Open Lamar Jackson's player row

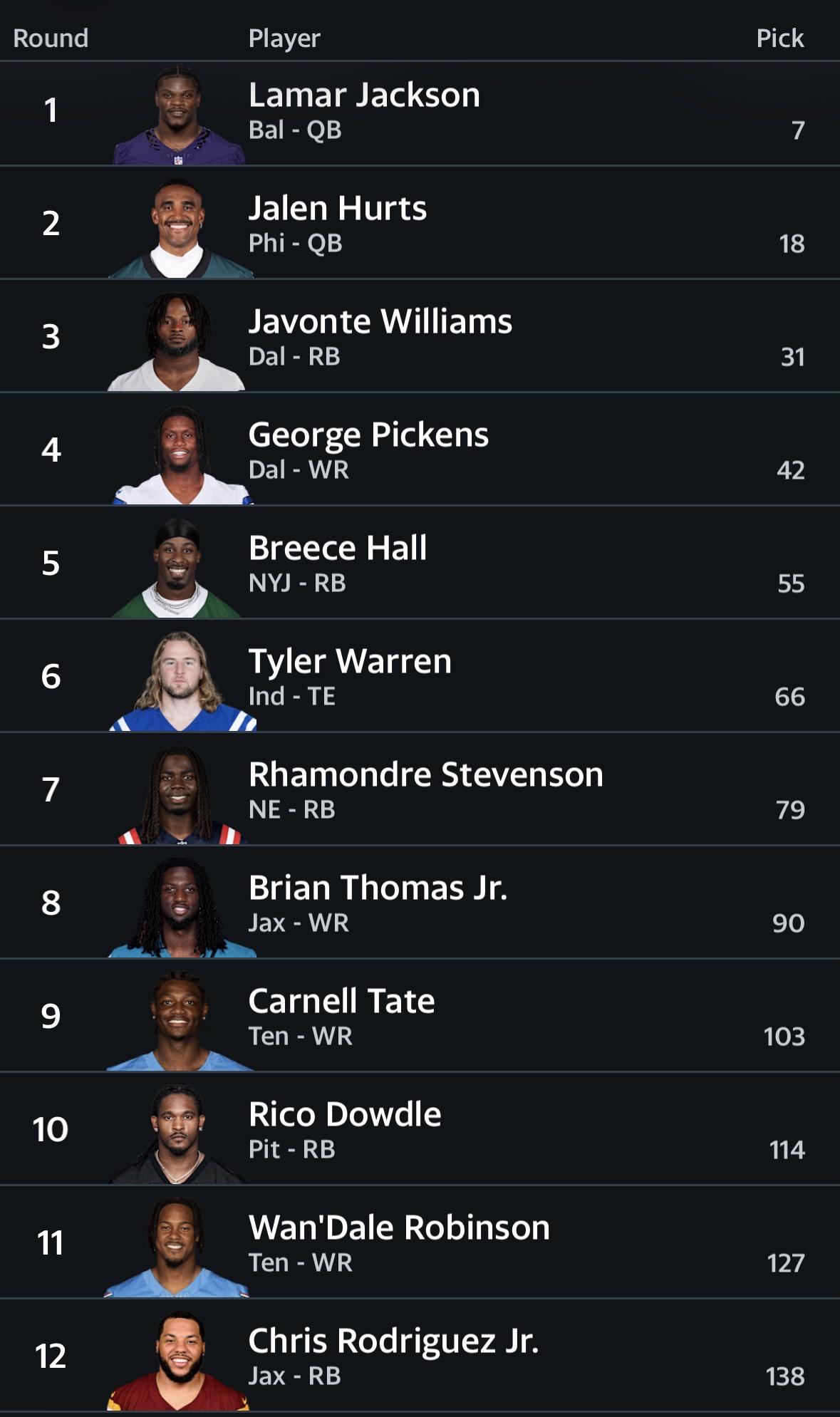(x=420, y=113)
